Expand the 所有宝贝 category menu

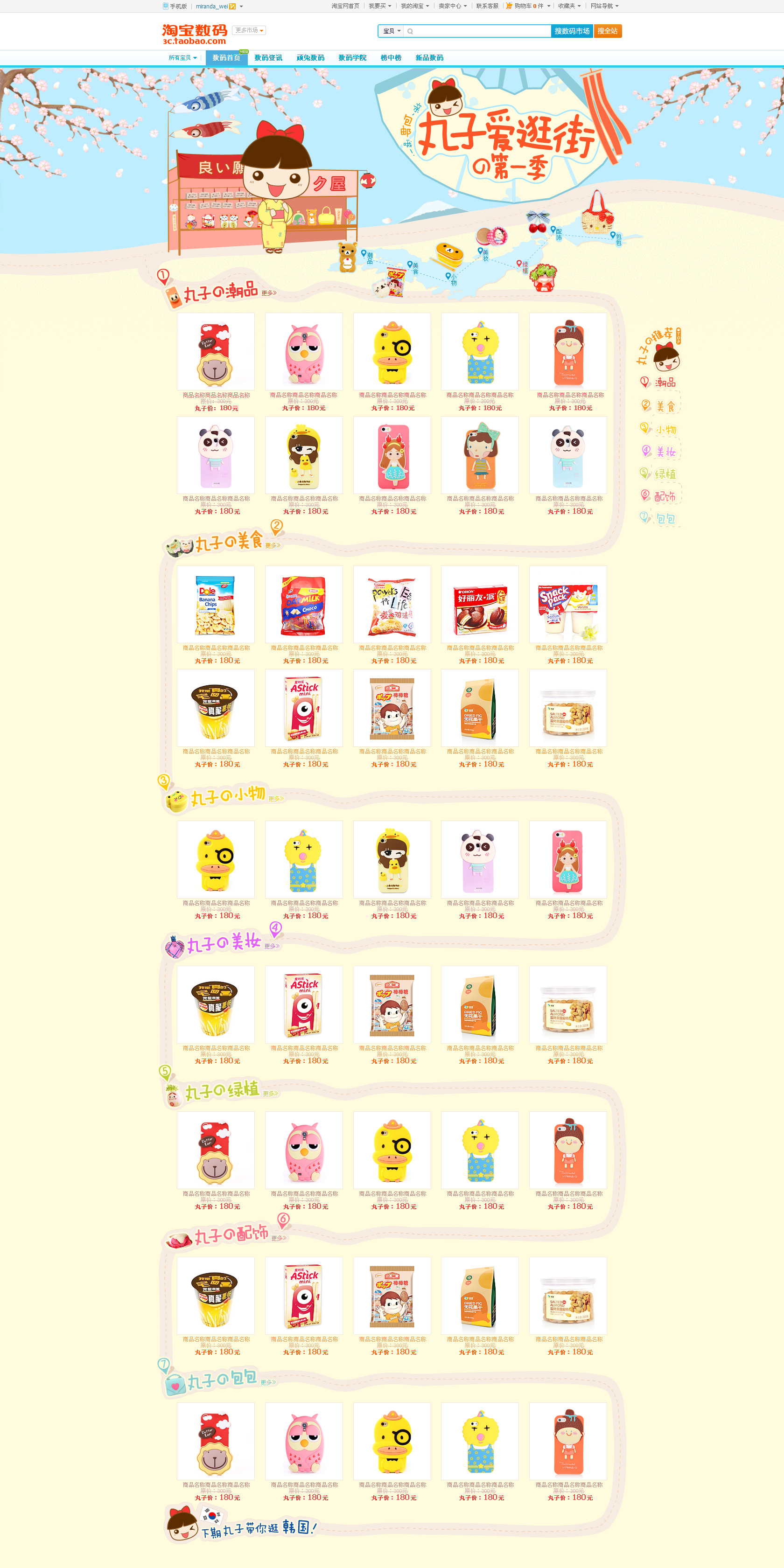point(182,58)
